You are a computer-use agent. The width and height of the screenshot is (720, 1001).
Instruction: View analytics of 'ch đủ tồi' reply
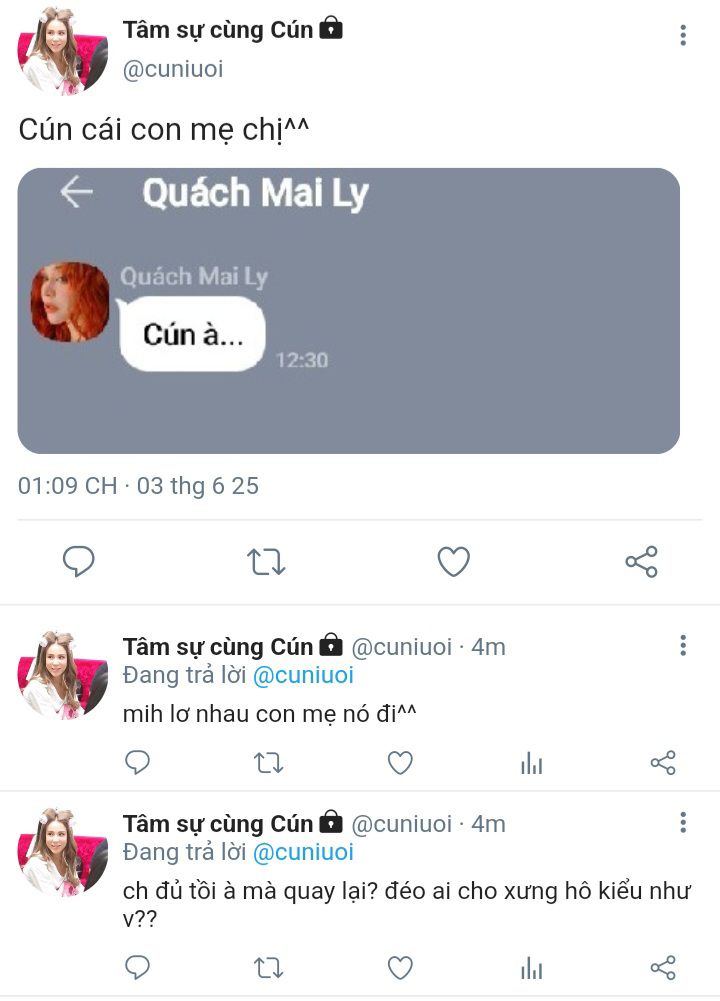pyautogui.click(x=532, y=968)
